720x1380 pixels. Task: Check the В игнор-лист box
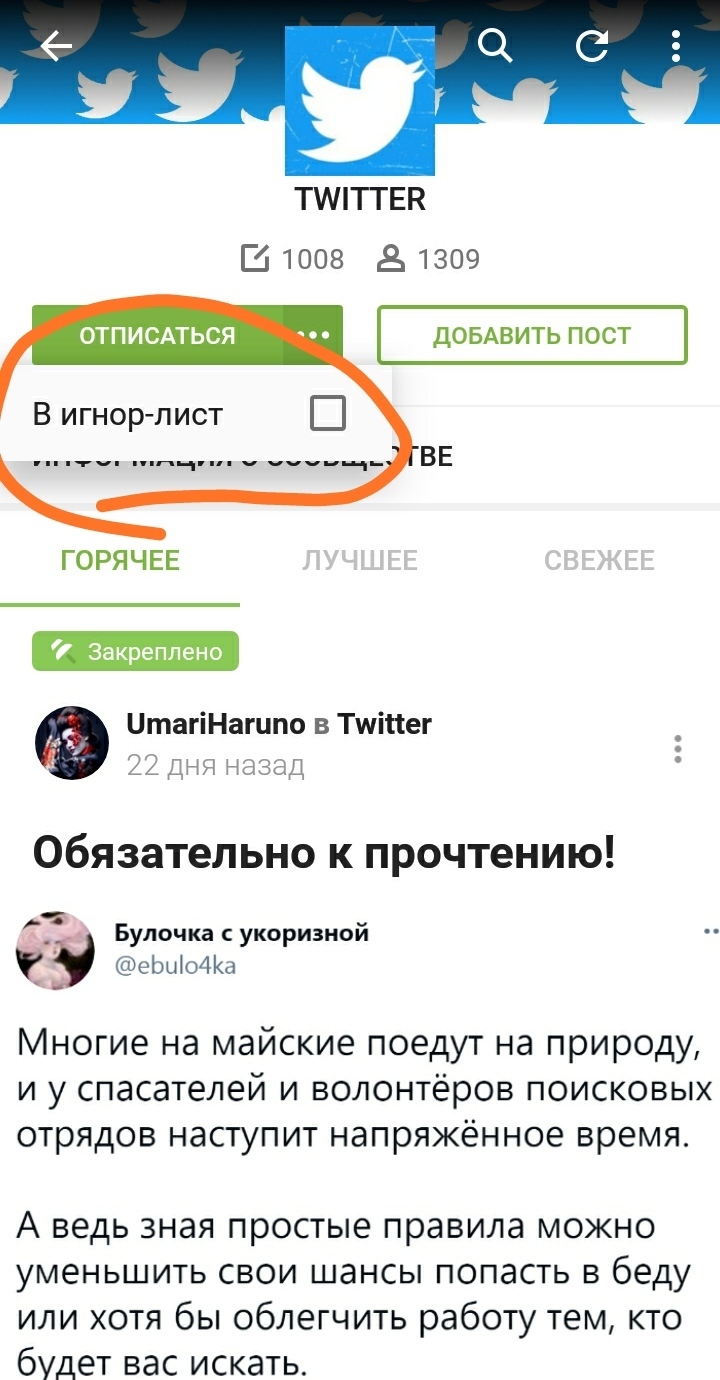pos(328,413)
